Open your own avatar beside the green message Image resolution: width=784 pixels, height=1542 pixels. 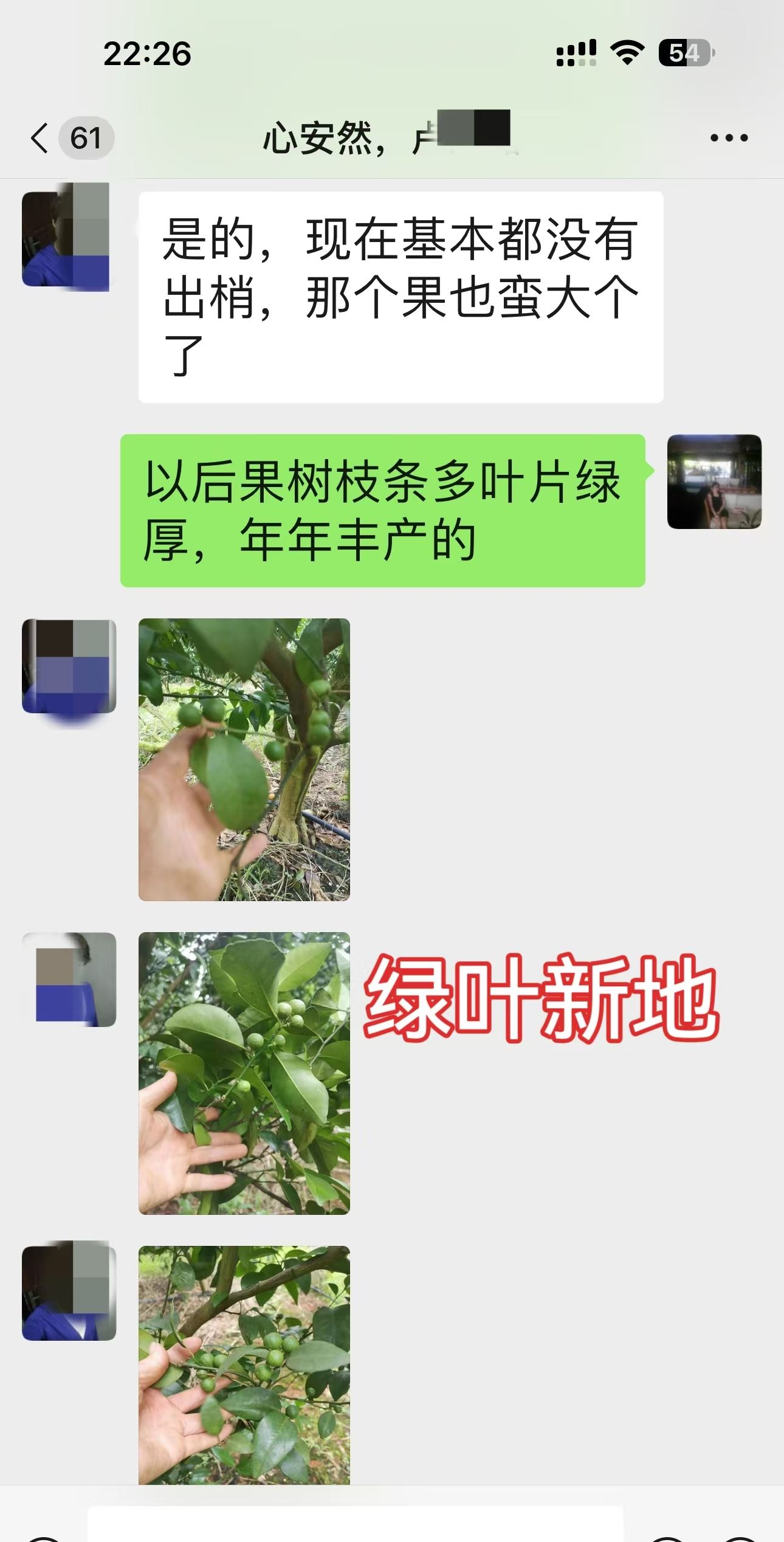click(714, 482)
